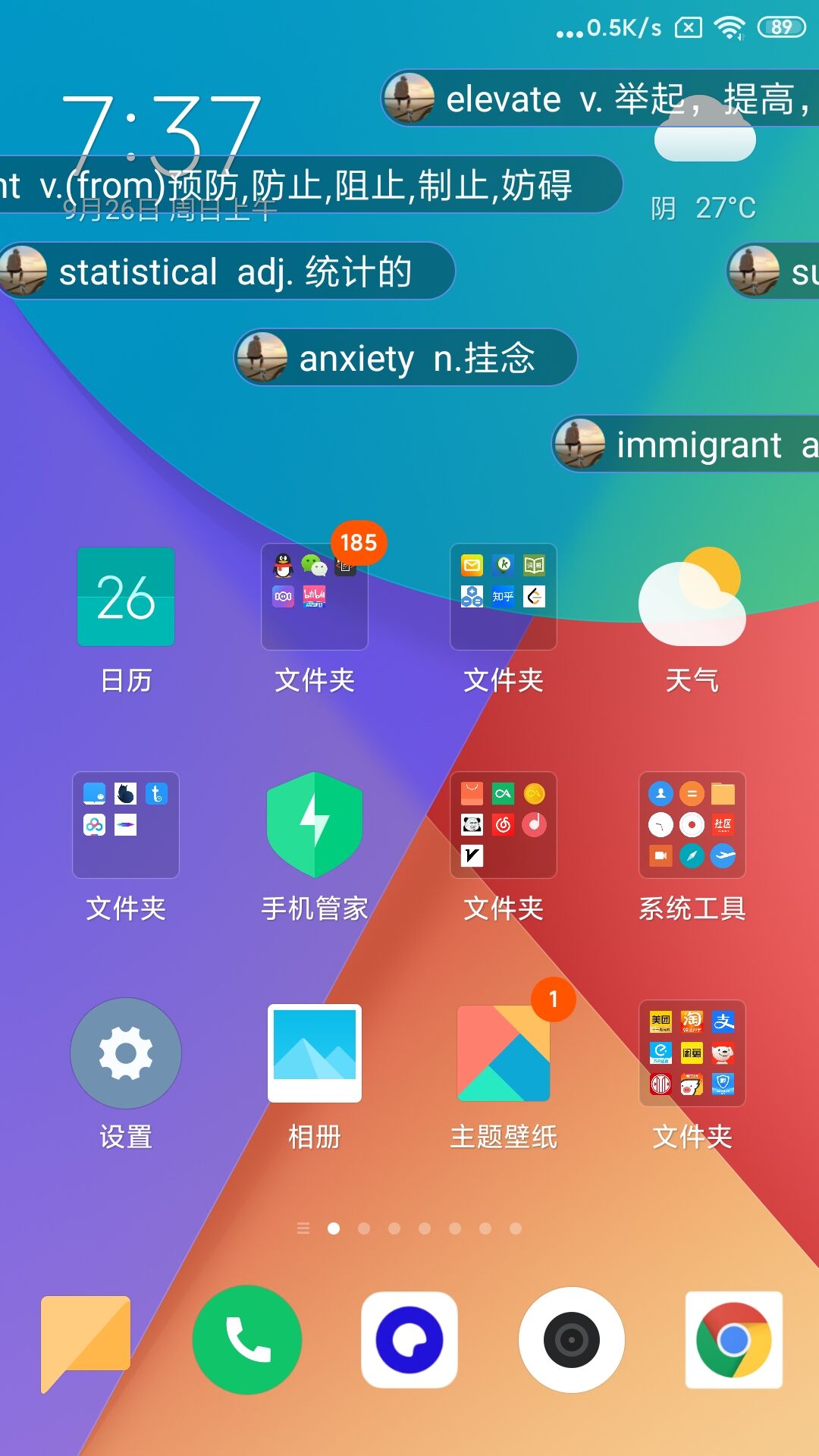The image size is (819, 1456).
Task: Open 设置 settings
Action: tap(126, 1053)
